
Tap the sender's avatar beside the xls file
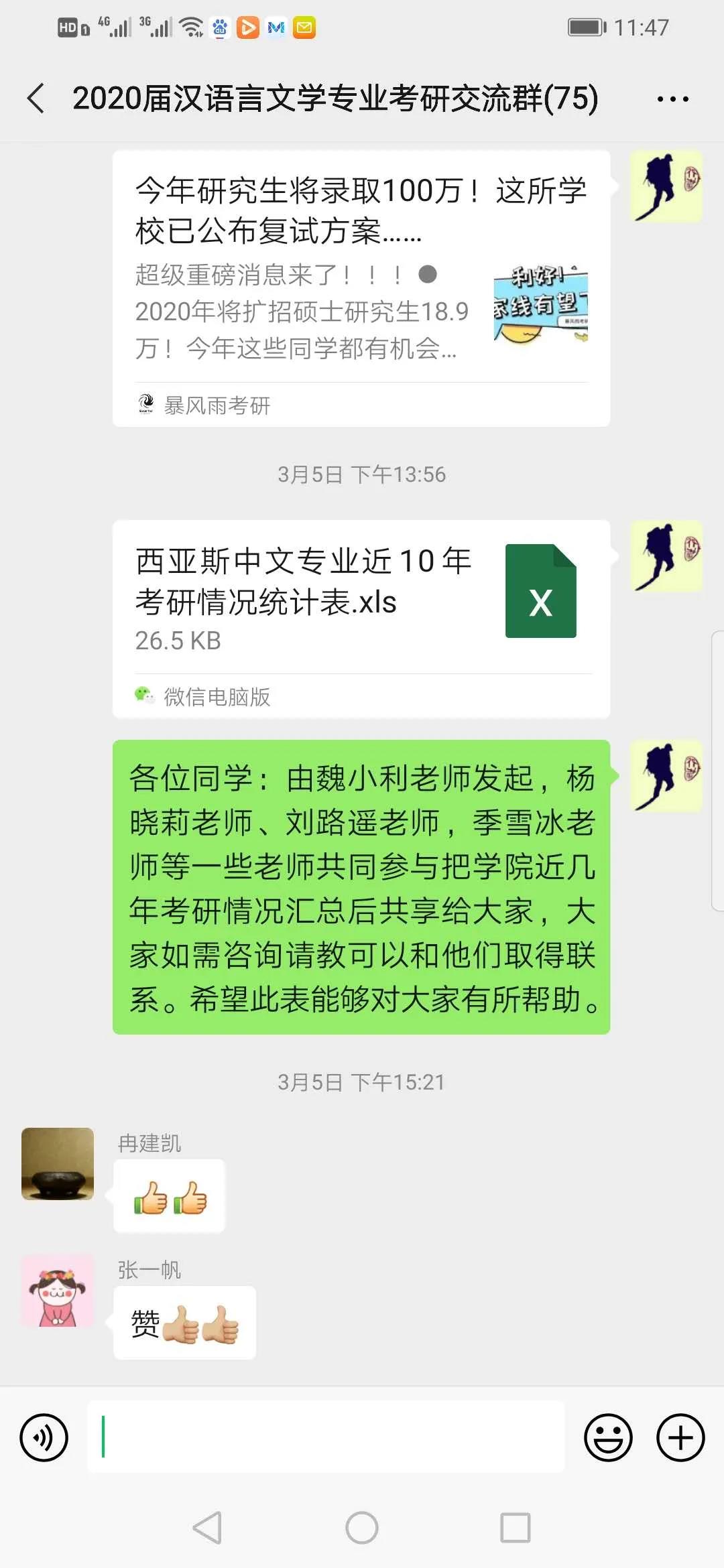[x=666, y=556]
